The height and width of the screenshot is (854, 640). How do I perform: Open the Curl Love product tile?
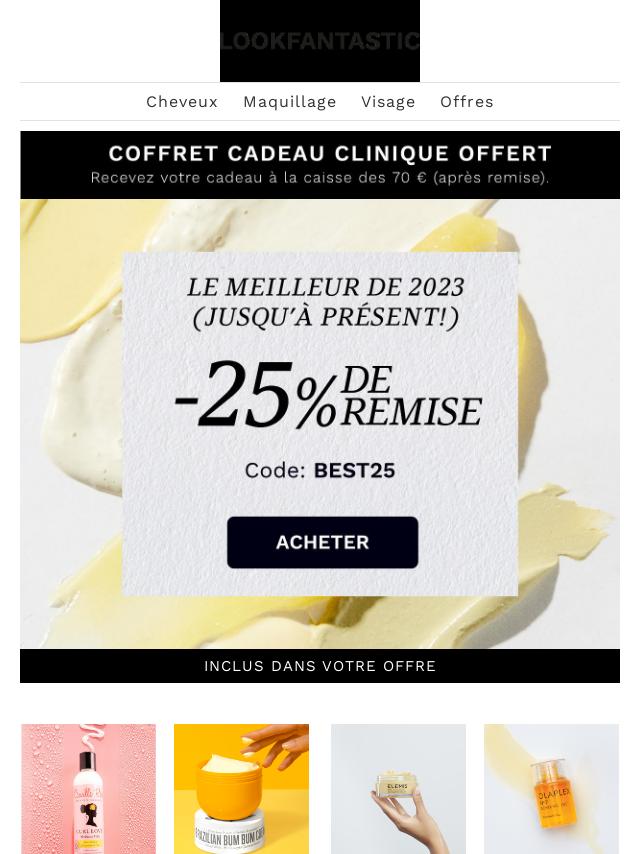(89, 788)
